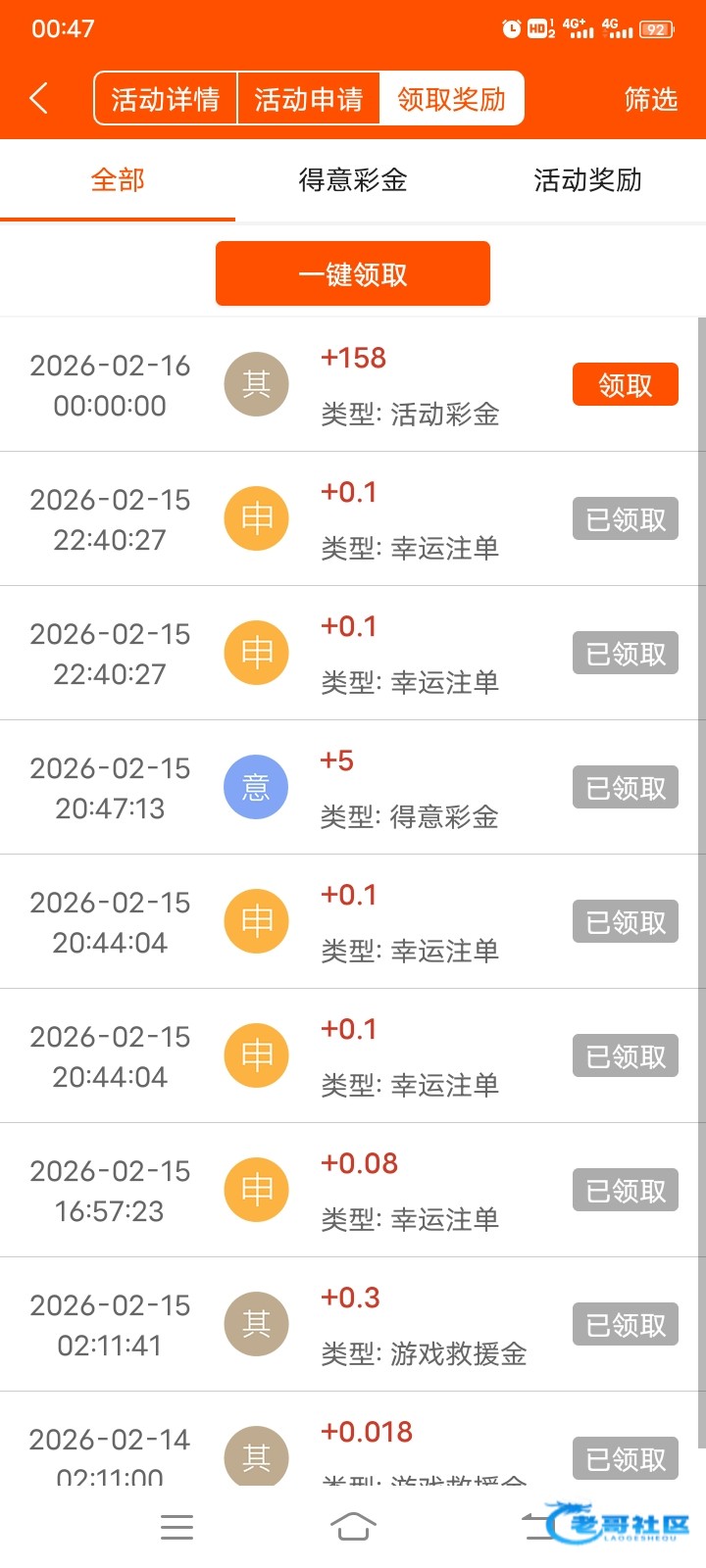706x1568 pixels.
Task: Go back using the top-left arrow
Action: coord(39,98)
